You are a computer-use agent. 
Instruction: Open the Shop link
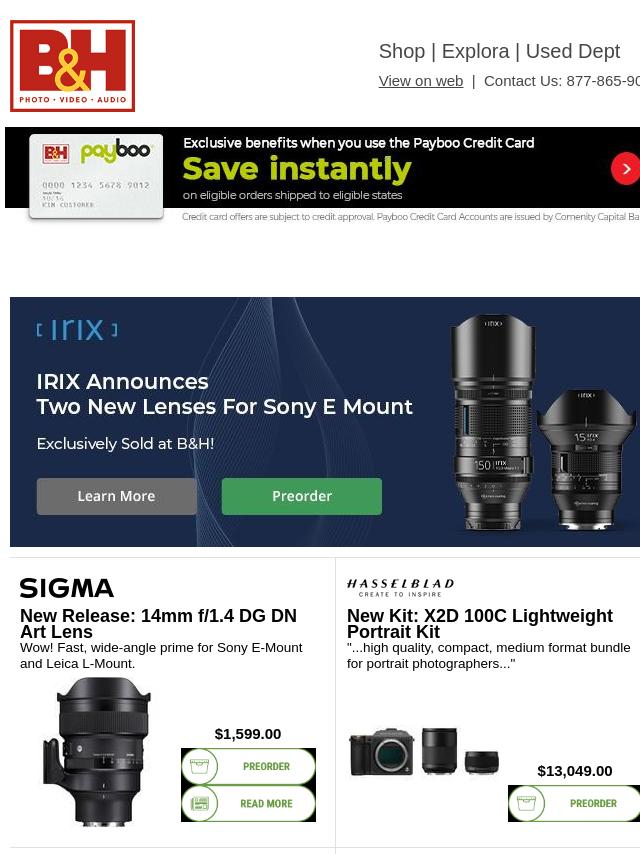click(x=401, y=51)
